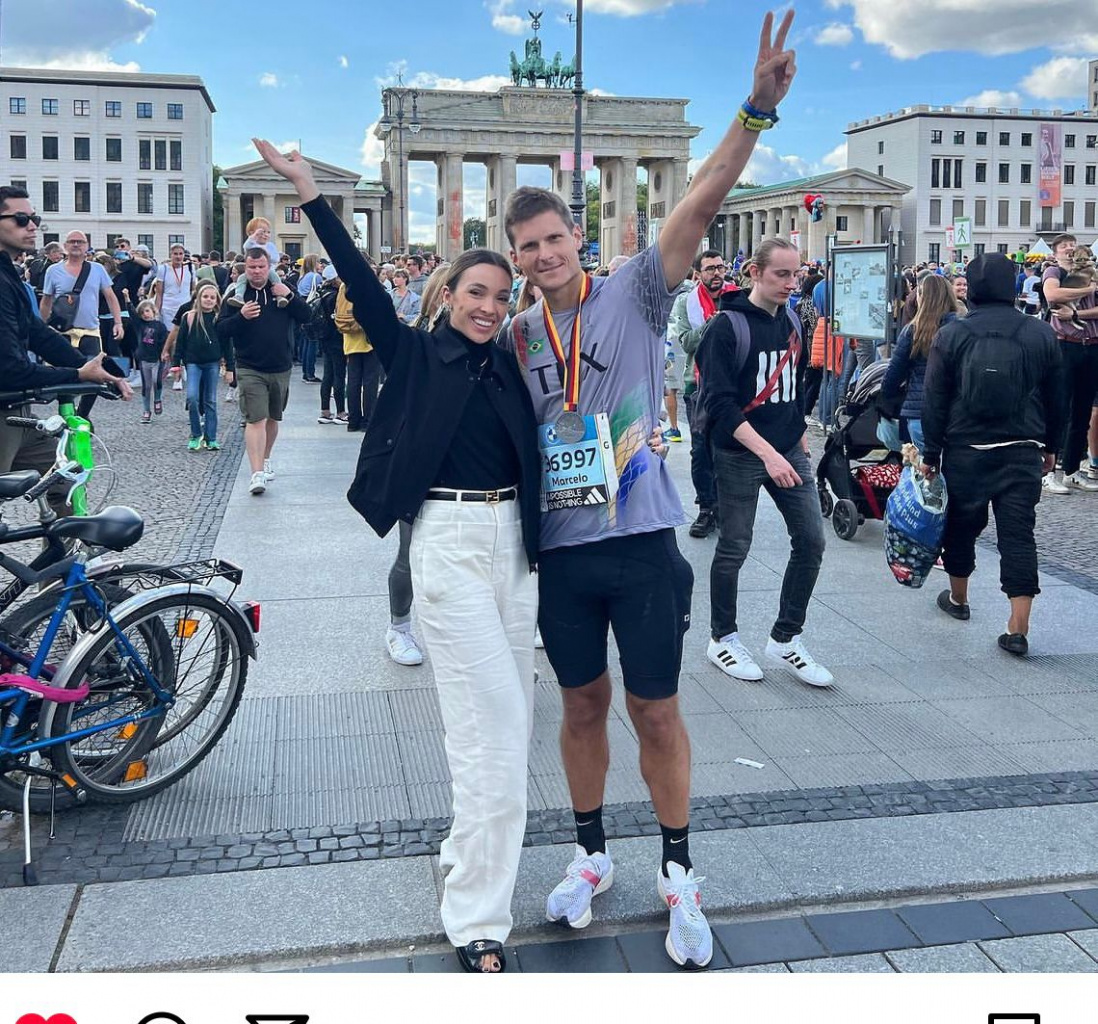
Task: Open the comments bubble icon
Action: [x=162, y=1018]
